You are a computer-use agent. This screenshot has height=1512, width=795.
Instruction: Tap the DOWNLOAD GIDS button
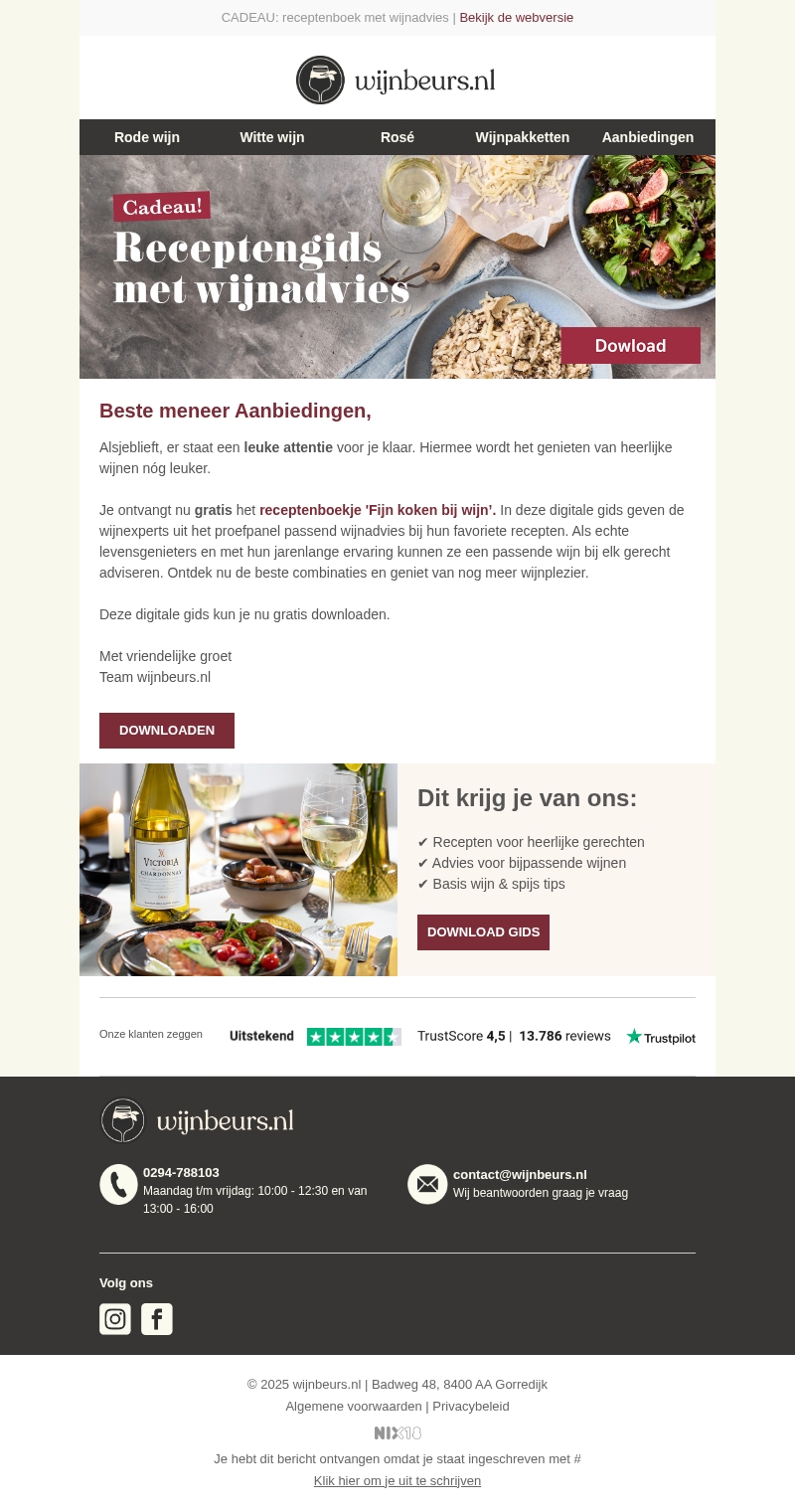[483, 932]
